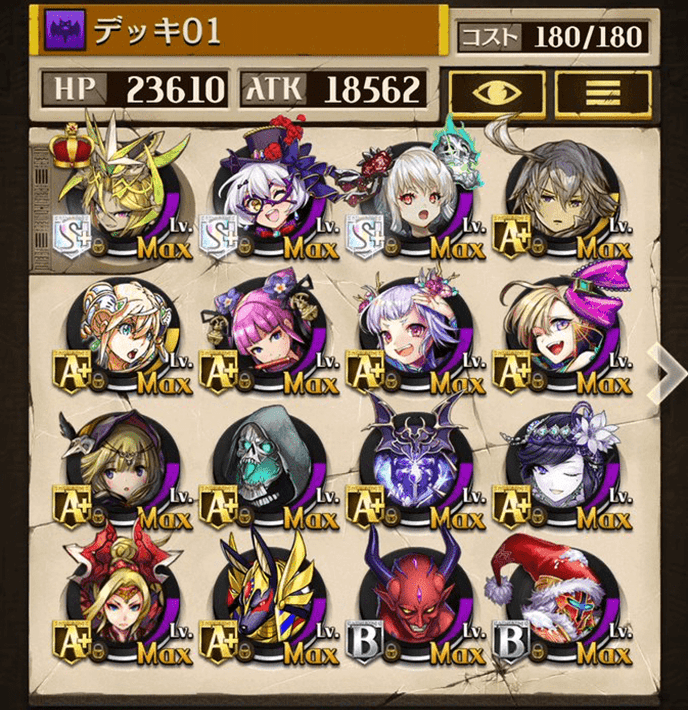The width and height of the screenshot is (688, 710).
Task: Open the list menu button
Action: coord(602,92)
